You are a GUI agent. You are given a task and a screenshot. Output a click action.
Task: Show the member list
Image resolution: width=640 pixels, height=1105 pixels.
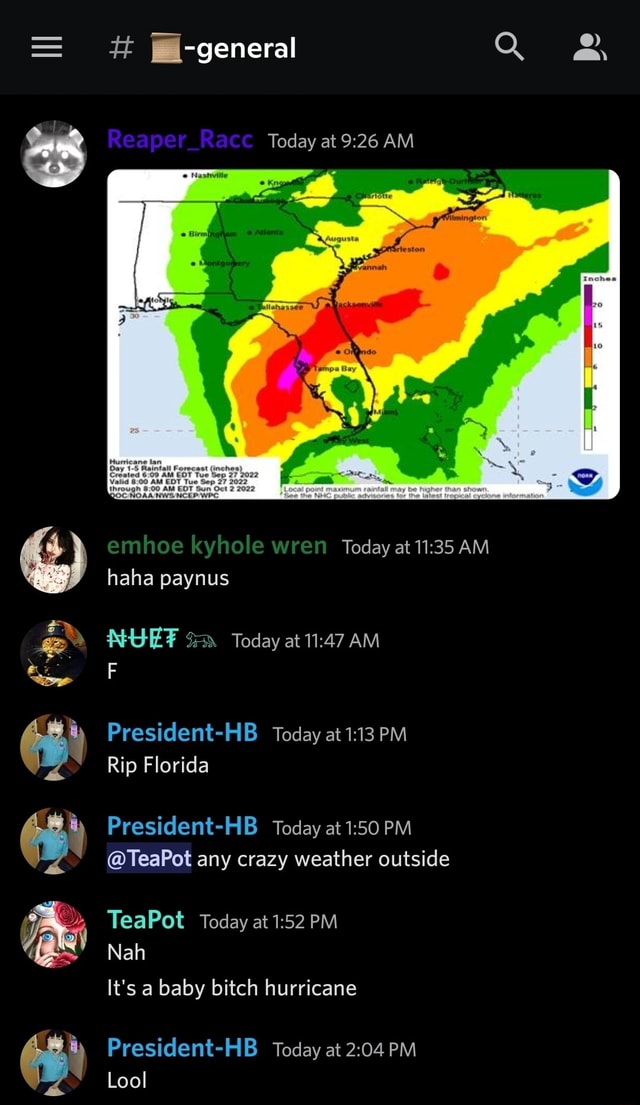pyautogui.click(x=589, y=47)
